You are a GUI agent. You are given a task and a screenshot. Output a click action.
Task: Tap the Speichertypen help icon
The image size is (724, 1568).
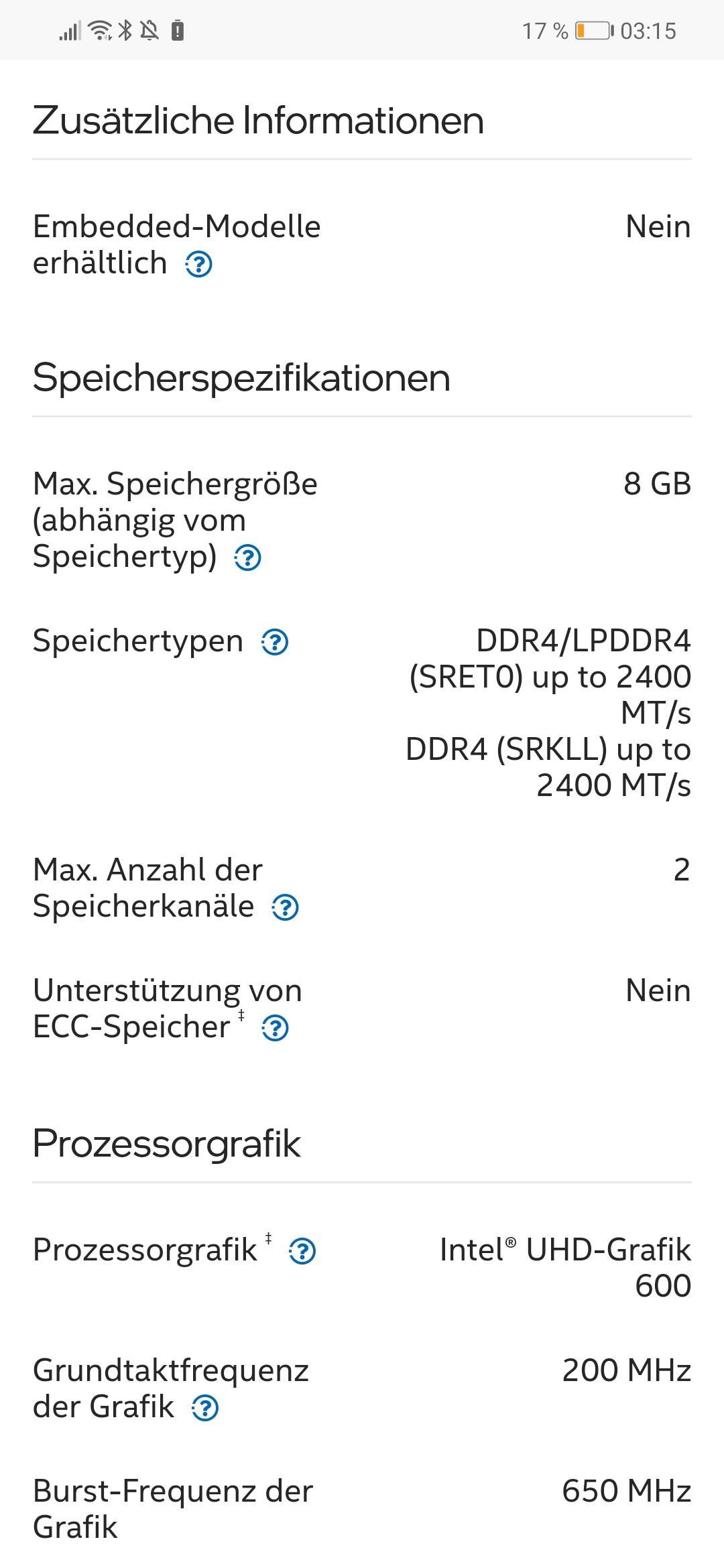point(275,642)
